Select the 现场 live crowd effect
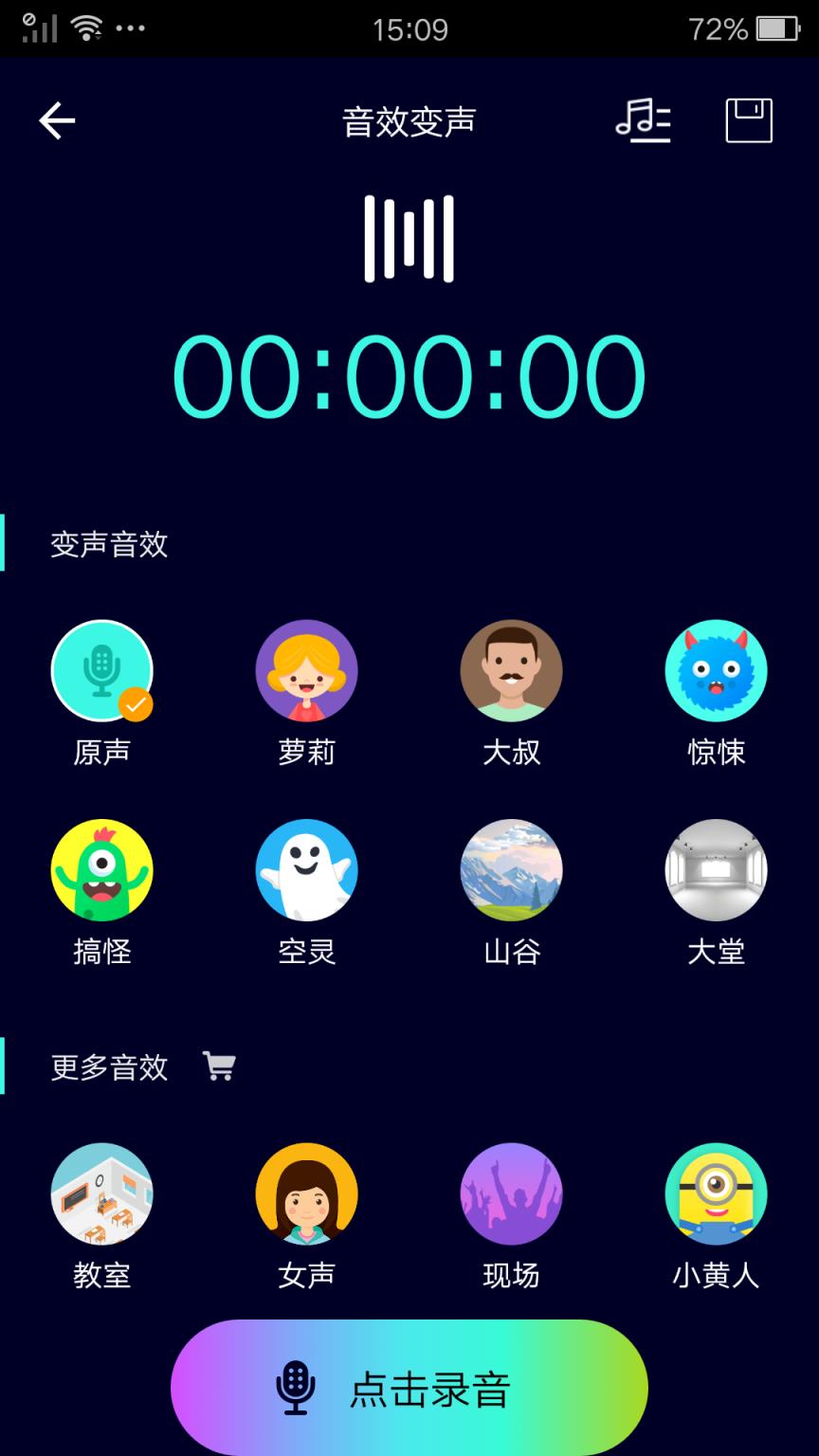The image size is (819, 1456). click(512, 1194)
